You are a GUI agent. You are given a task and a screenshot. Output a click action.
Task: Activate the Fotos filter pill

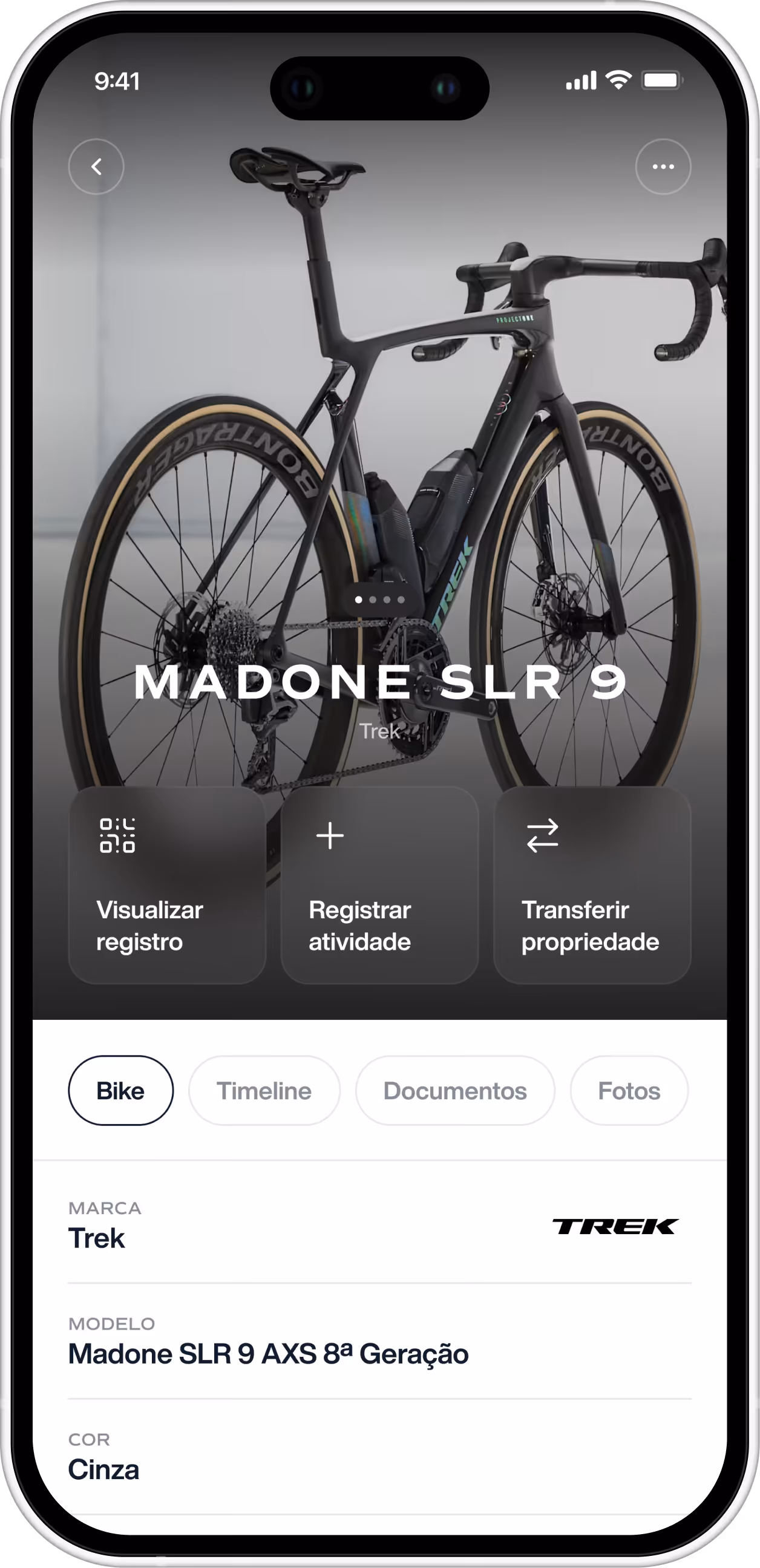629,1090
